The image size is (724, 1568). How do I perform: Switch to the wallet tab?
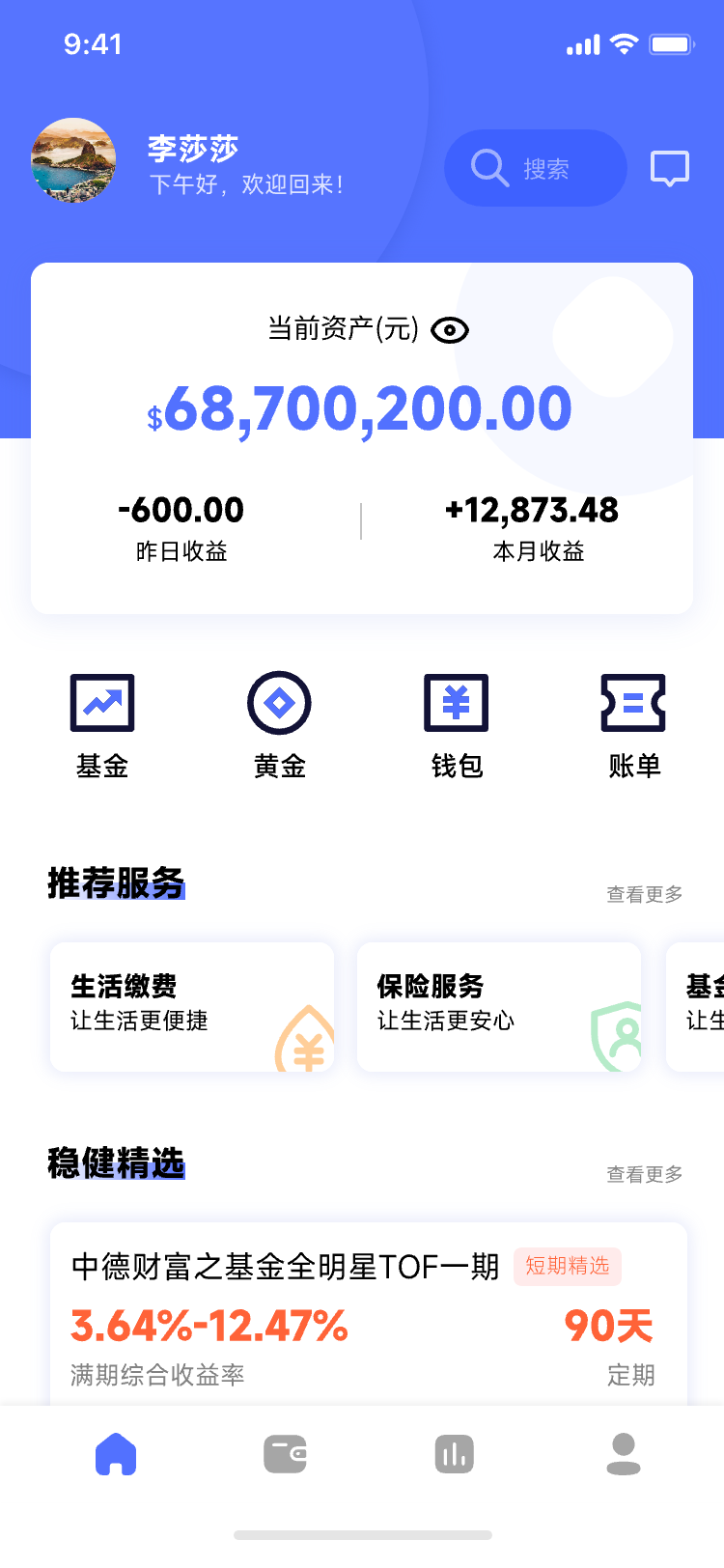click(x=285, y=1454)
